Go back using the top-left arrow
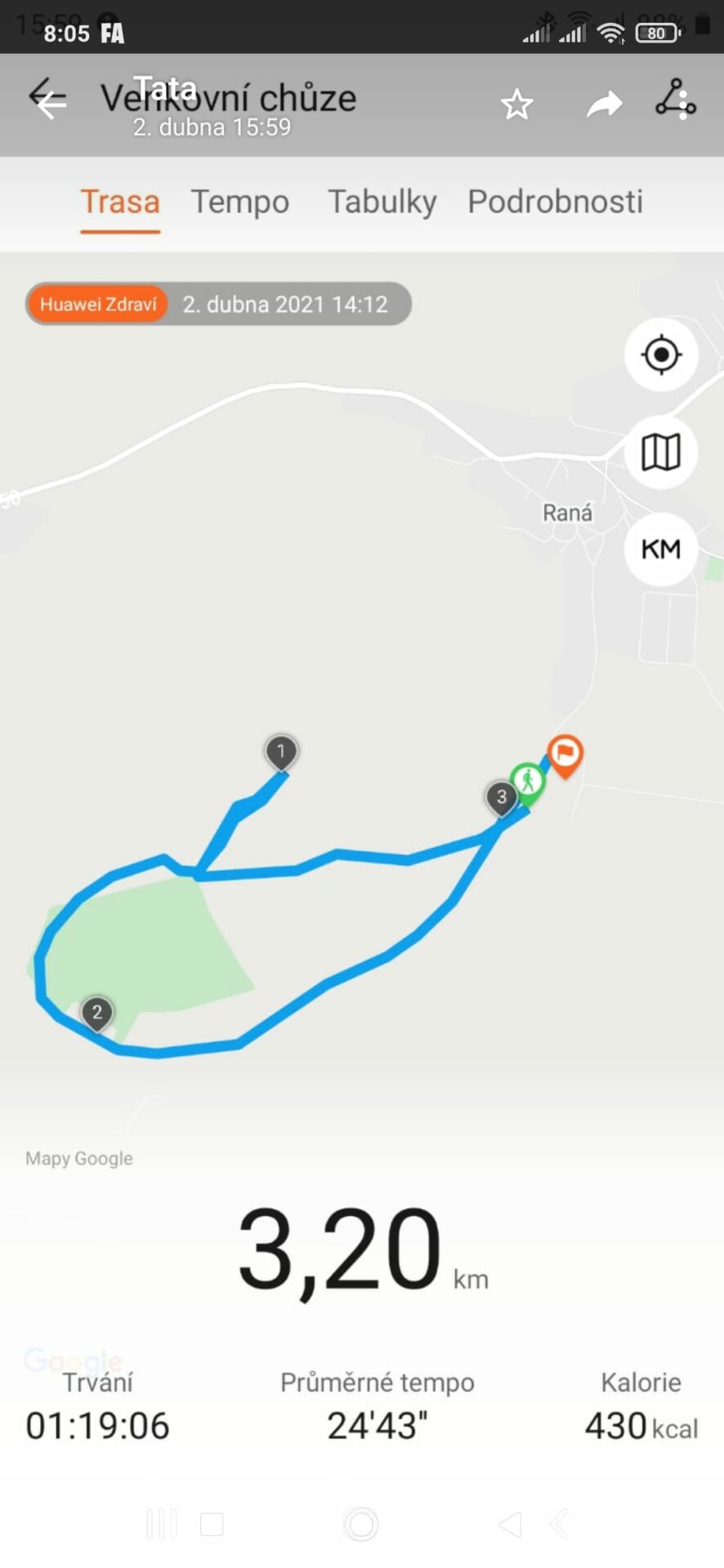Viewport: 724px width, 1568px height. (48, 101)
